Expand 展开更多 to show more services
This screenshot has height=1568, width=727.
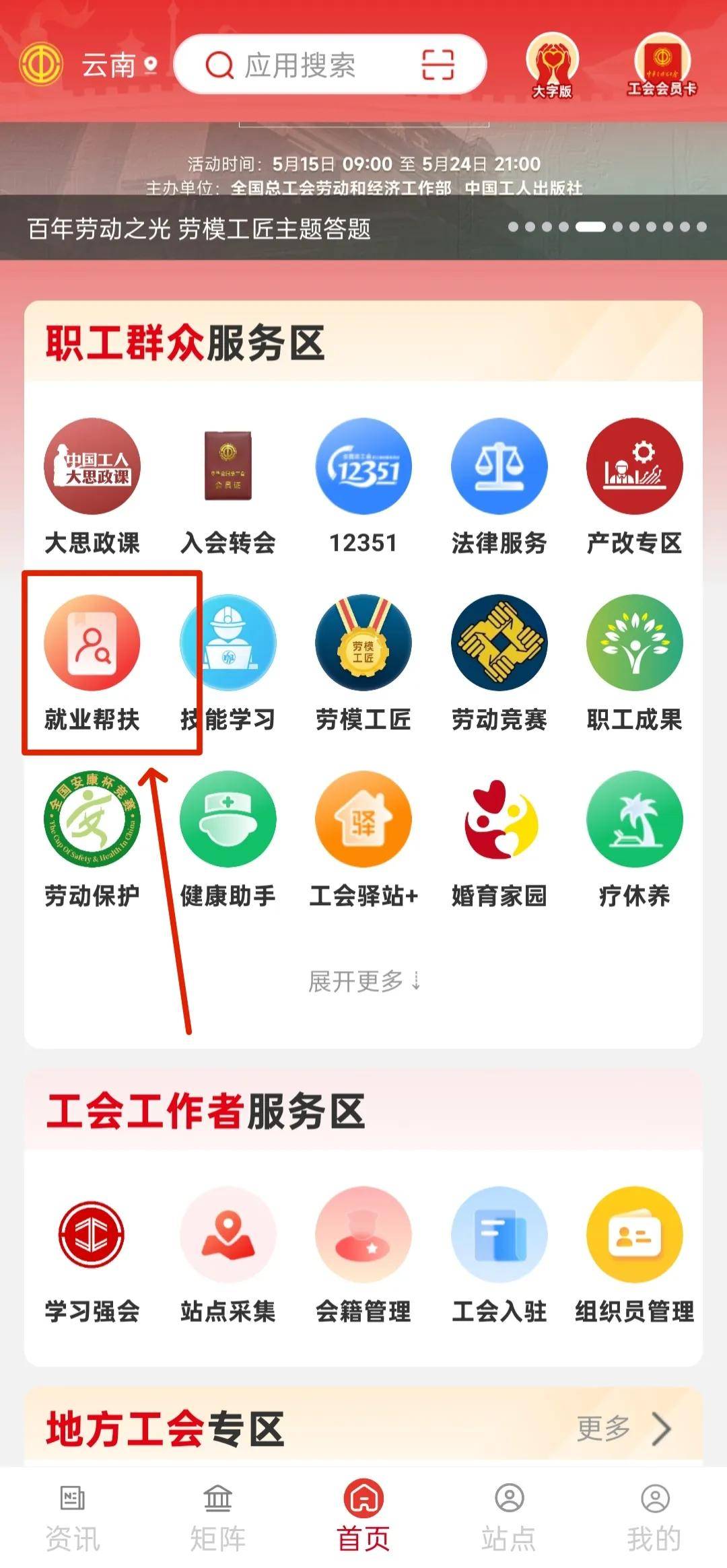click(x=364, y=981)
